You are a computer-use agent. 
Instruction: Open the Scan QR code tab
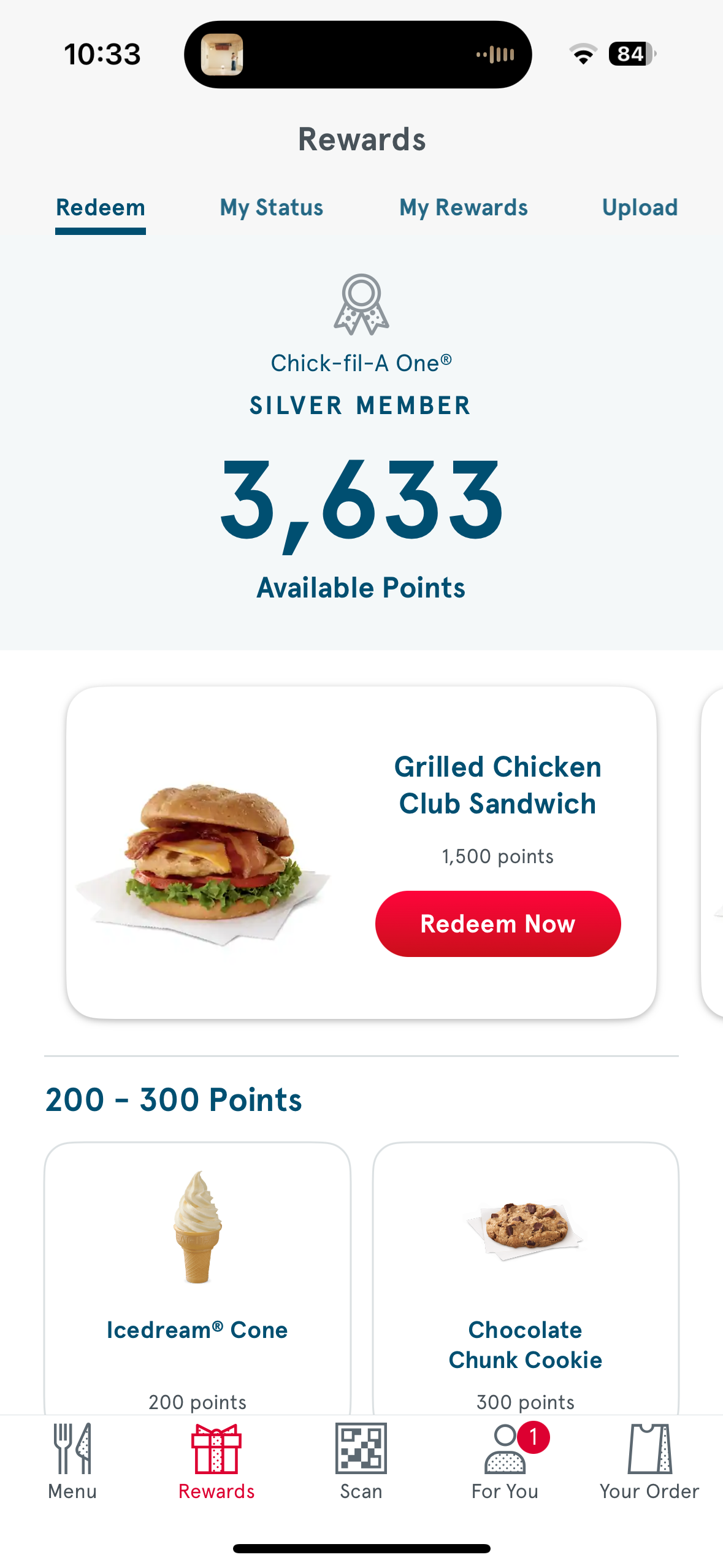(x=361, y=1461)
